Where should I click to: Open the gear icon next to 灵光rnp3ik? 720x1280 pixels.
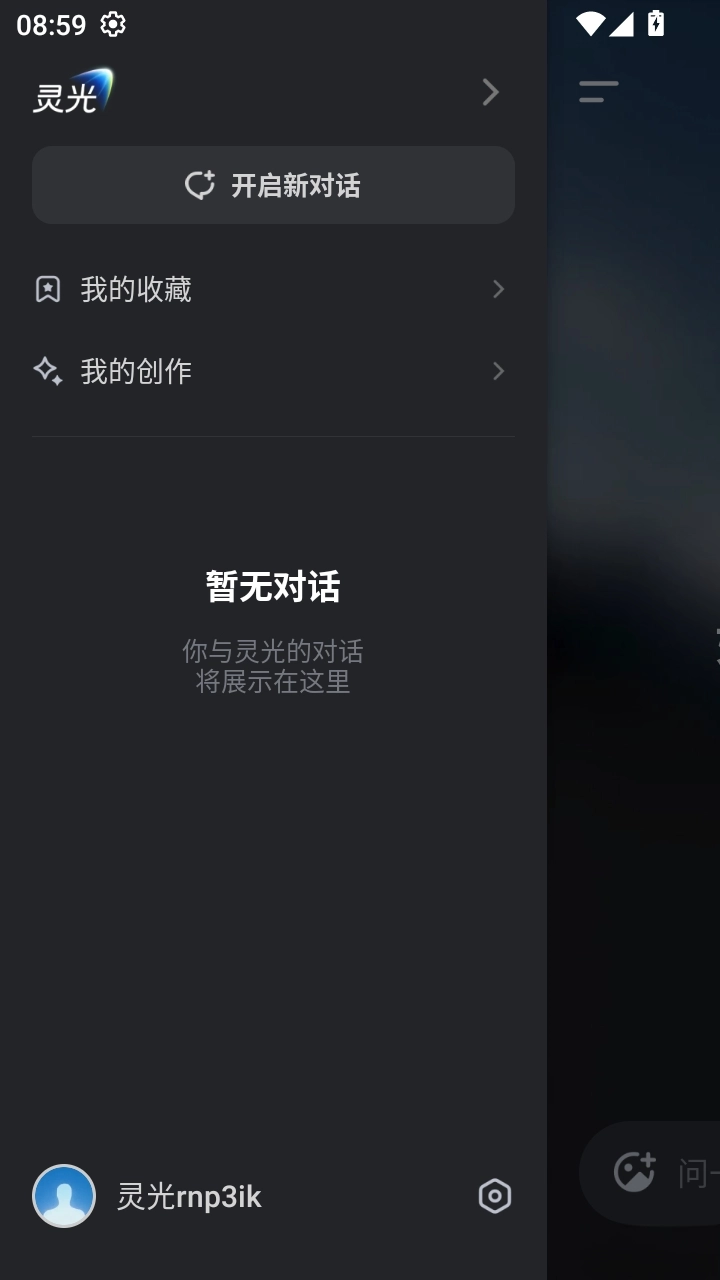tap(494, 1196)
